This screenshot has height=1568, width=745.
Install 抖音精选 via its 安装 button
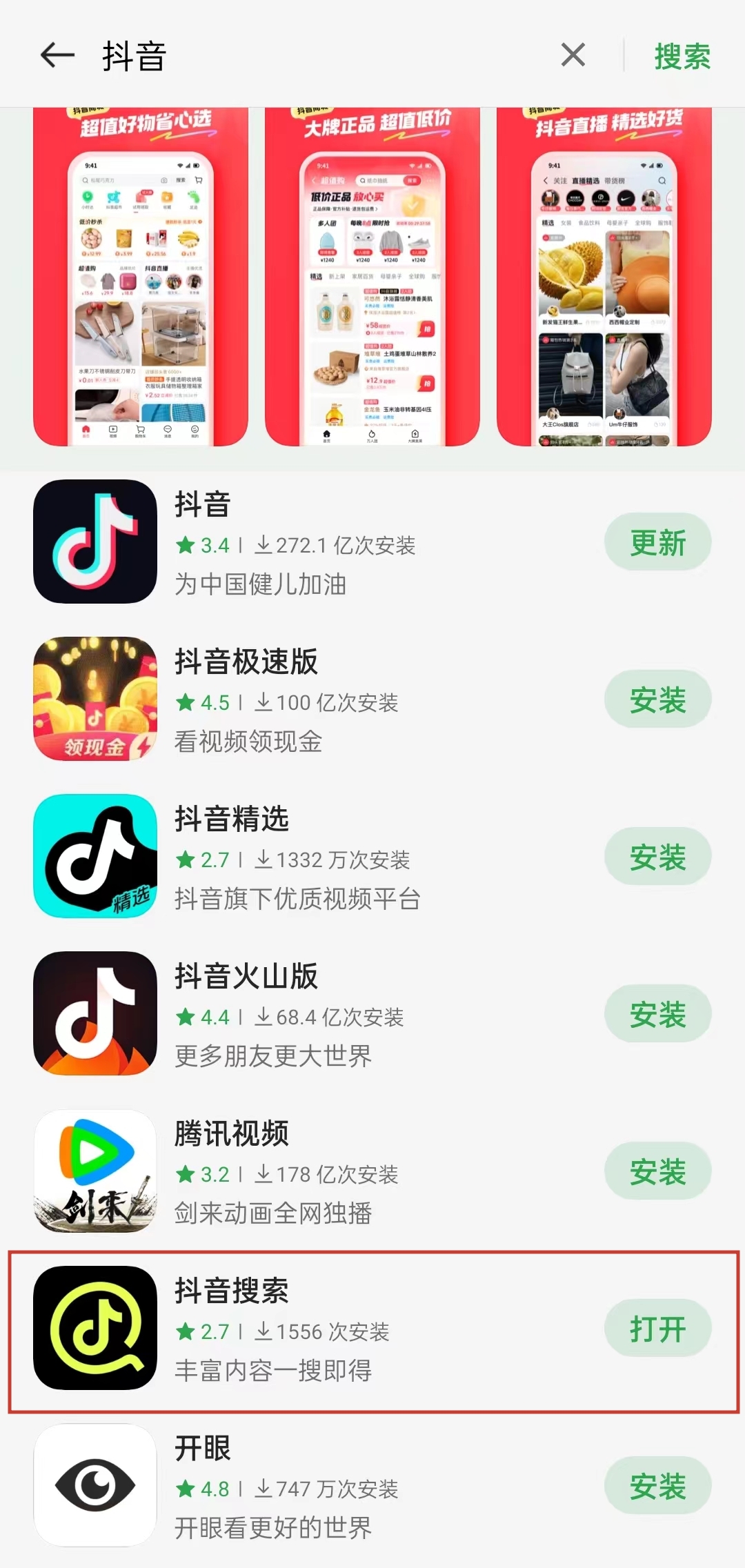click(x=657, y=856)
